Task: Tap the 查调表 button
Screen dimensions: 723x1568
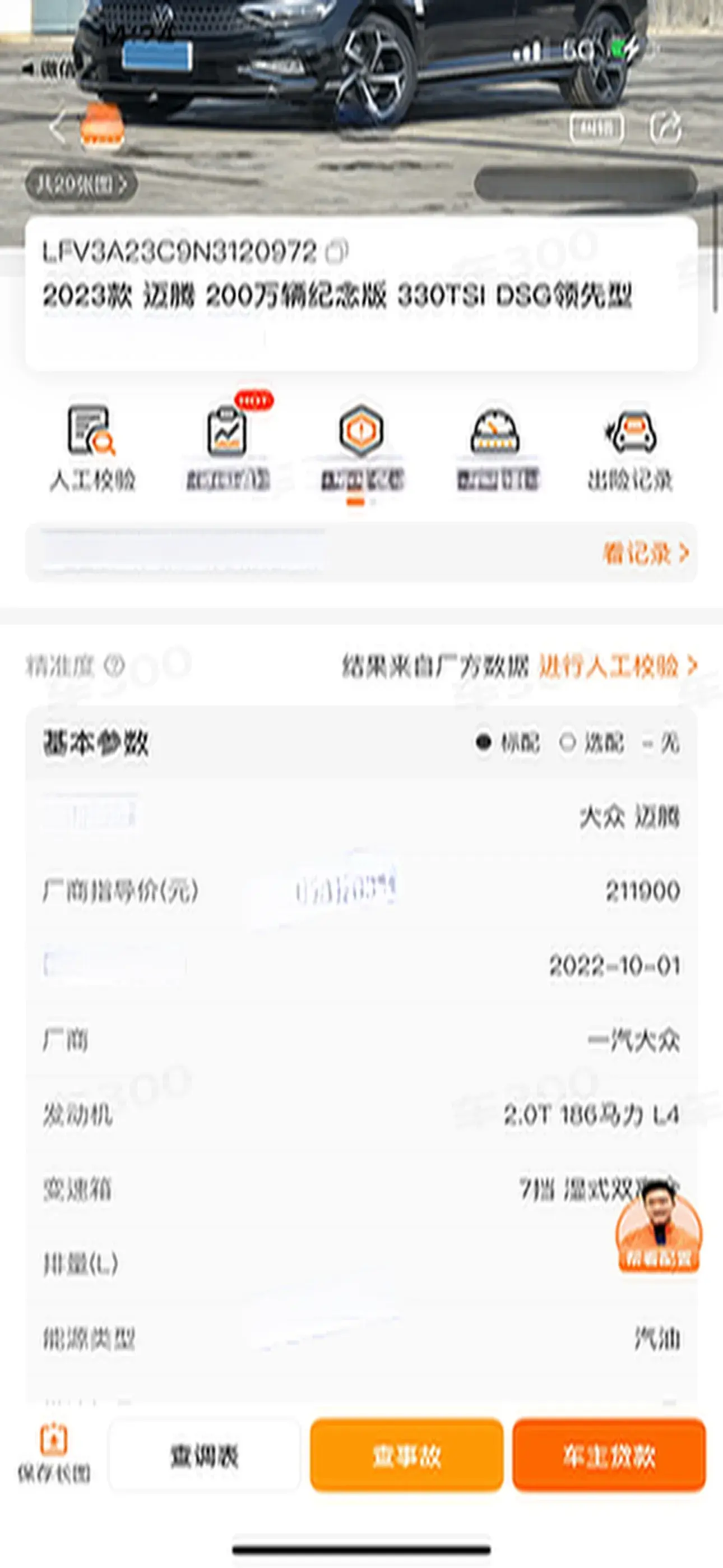Action: point(205,1456)
